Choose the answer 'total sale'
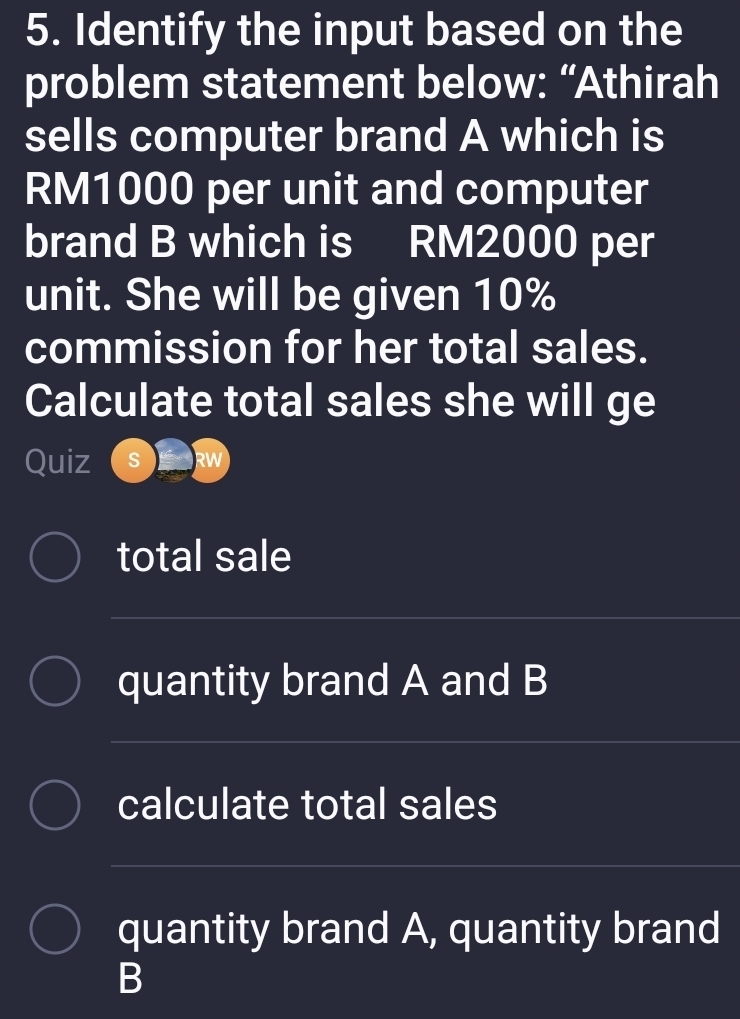The image size is (740, 1019). [x=203, y=558]
